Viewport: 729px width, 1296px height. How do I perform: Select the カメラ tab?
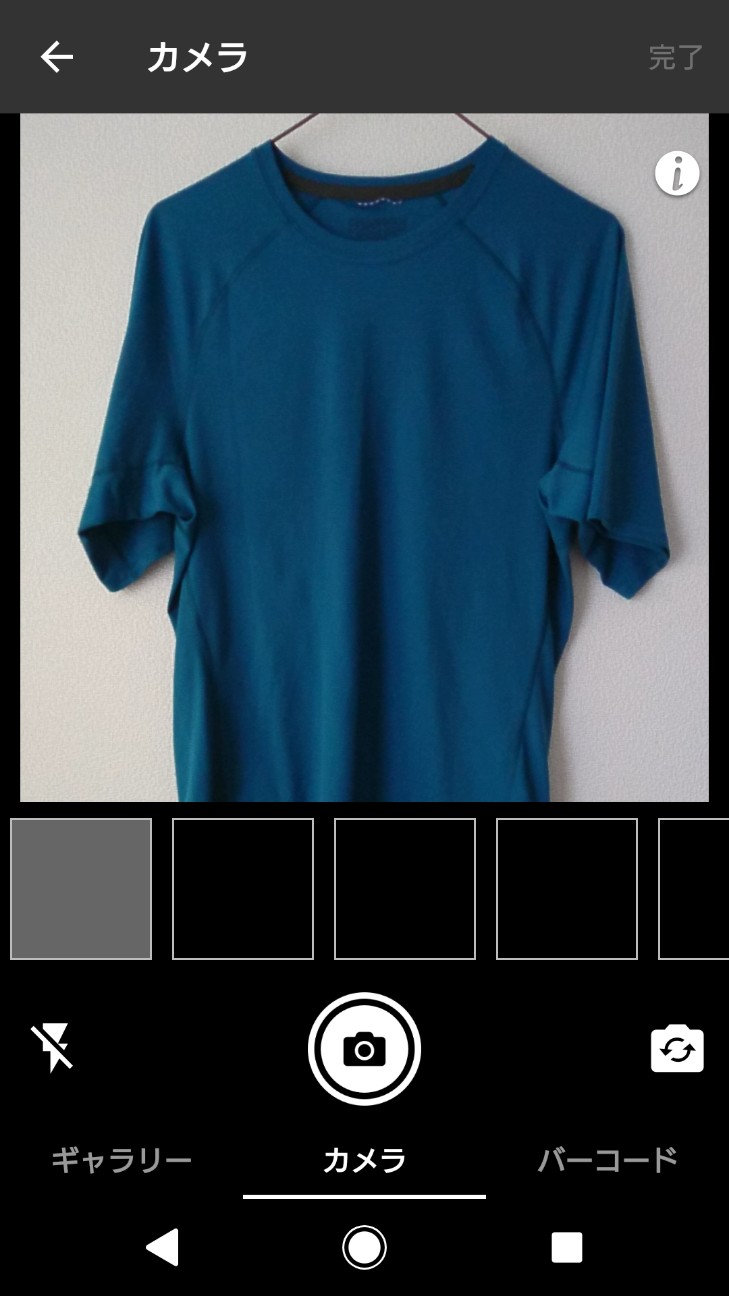(x=364, y=1160)
